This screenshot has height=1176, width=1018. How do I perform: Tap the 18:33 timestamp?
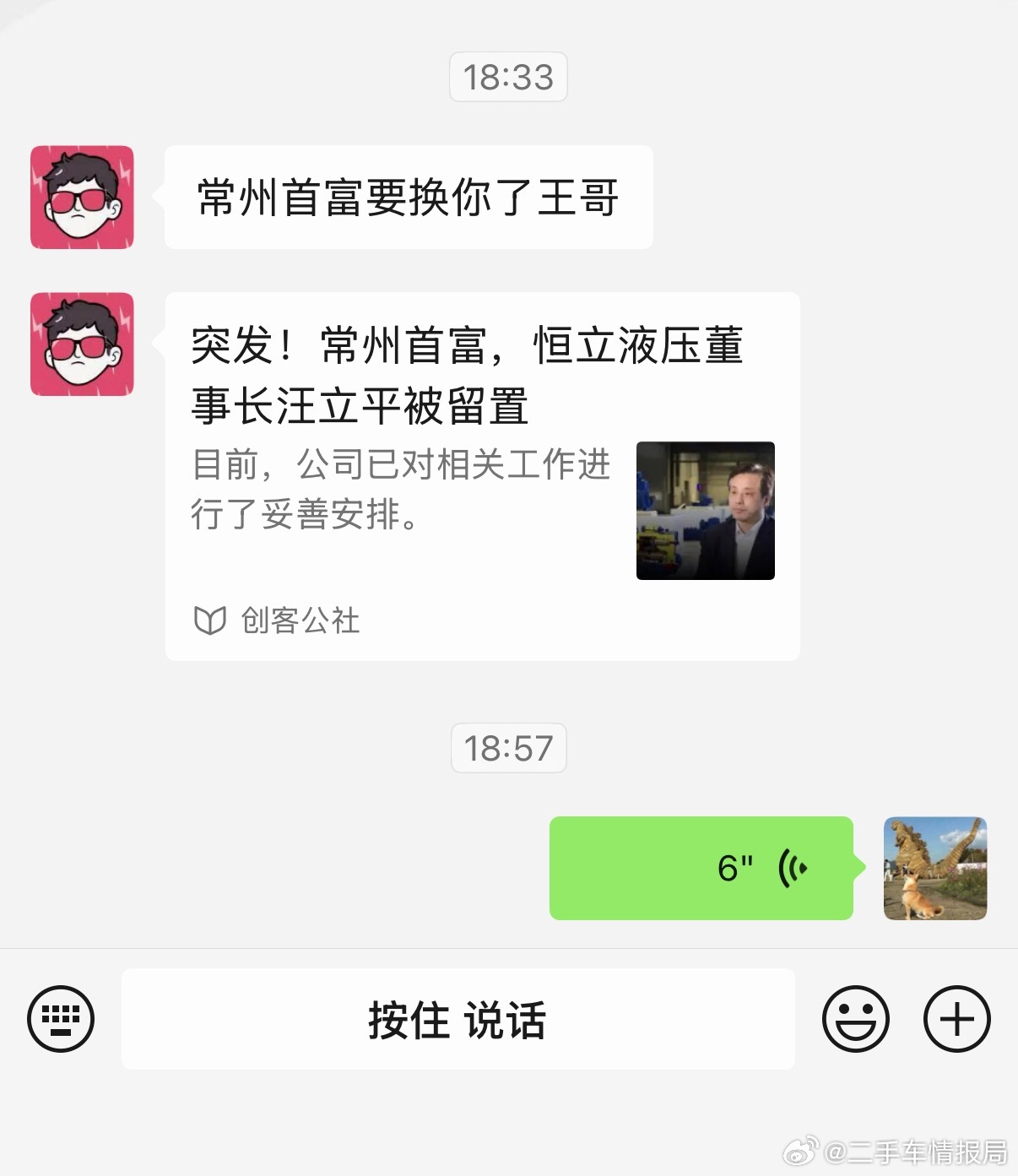(508, 76)
